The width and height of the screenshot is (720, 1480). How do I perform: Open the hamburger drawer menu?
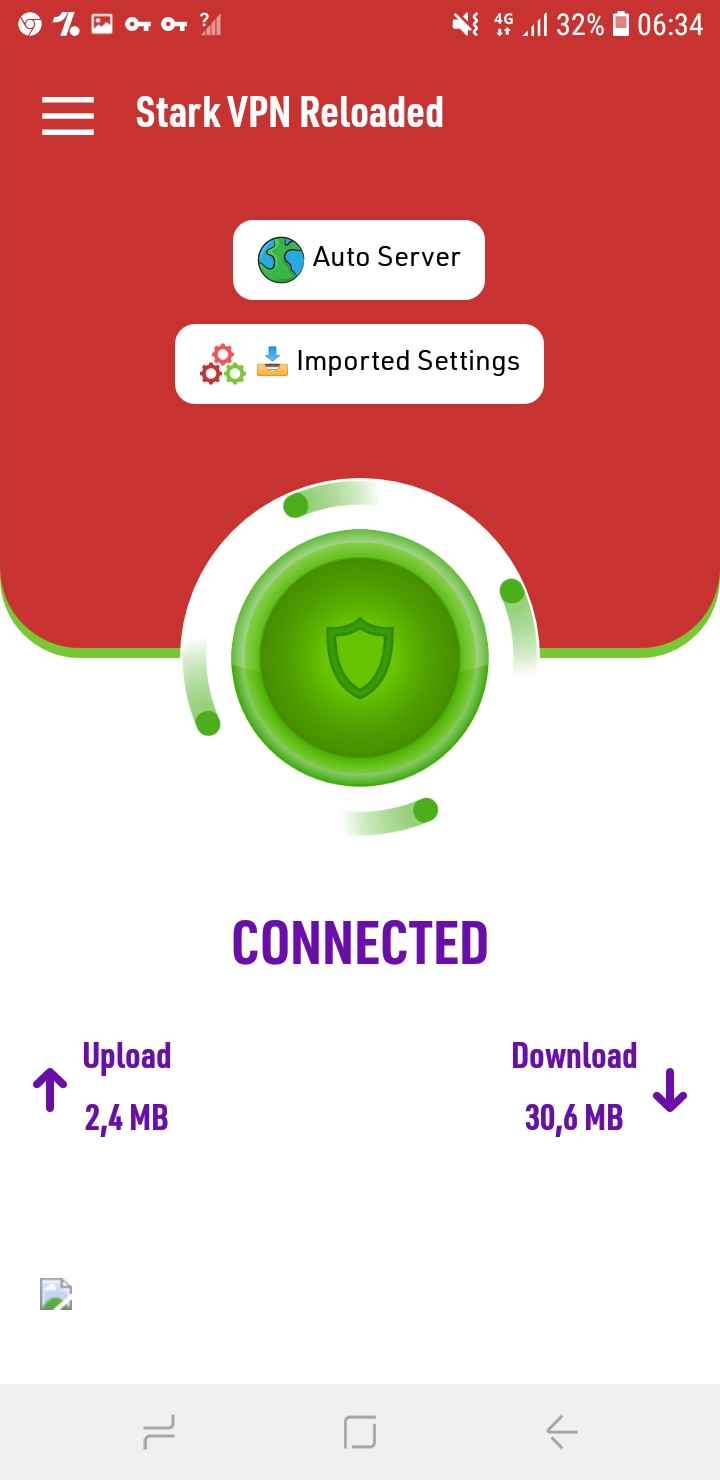click(x=68, y=115)
